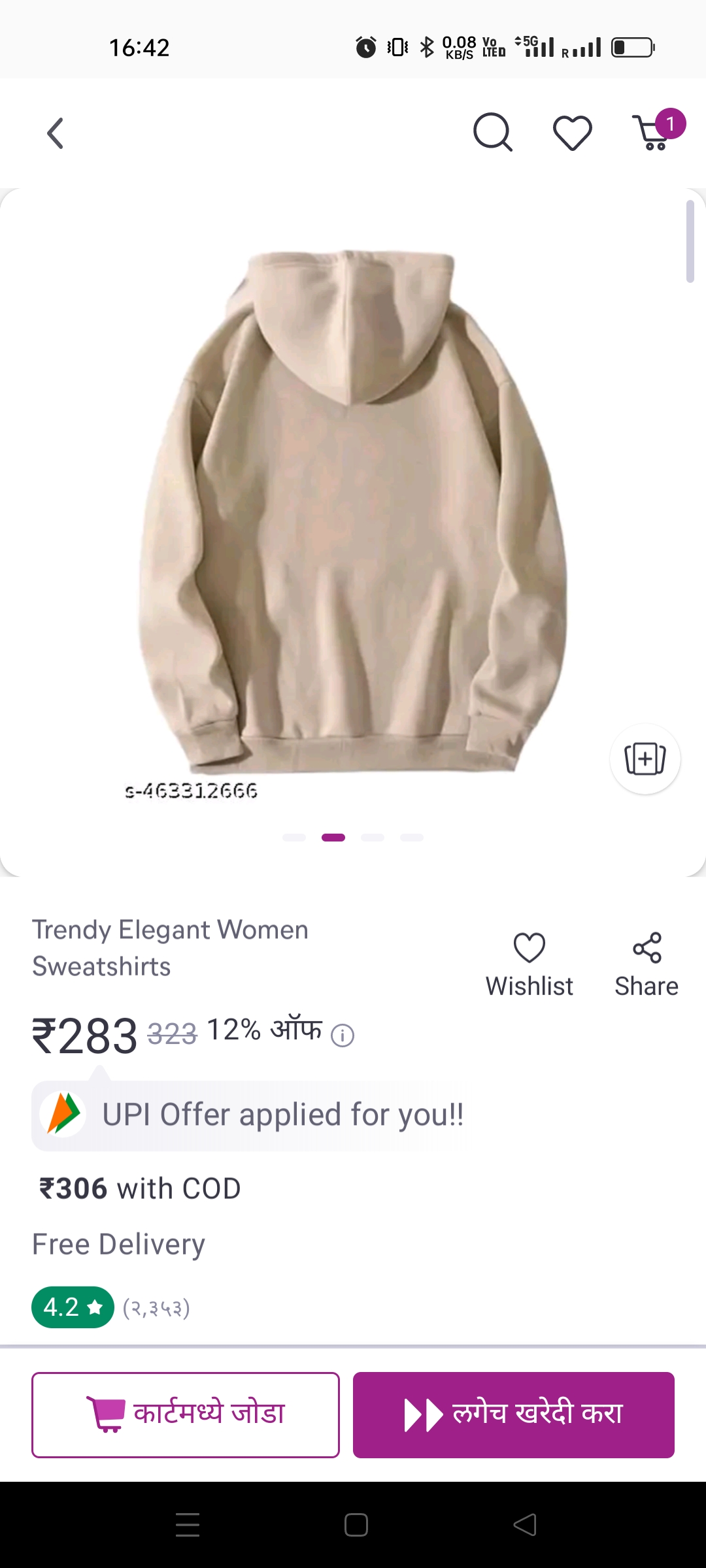Open the beige hoodie product image
The width and height of the screenshot is (706, 1568).
tap(353, 510)
